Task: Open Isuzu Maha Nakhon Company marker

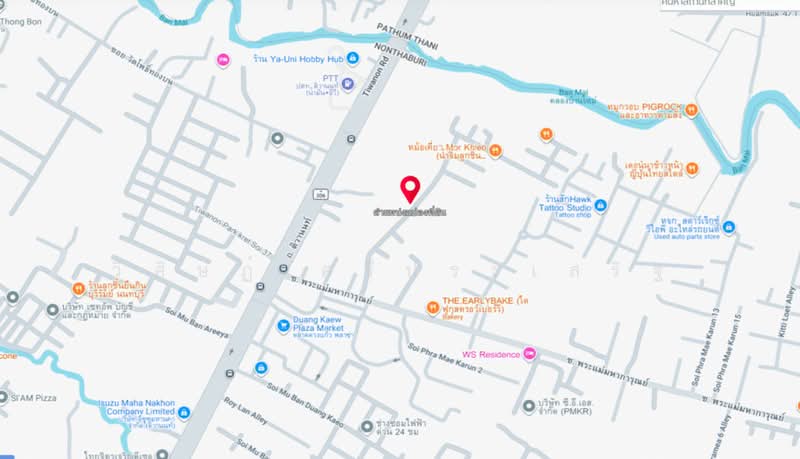Action: point(184,412)
